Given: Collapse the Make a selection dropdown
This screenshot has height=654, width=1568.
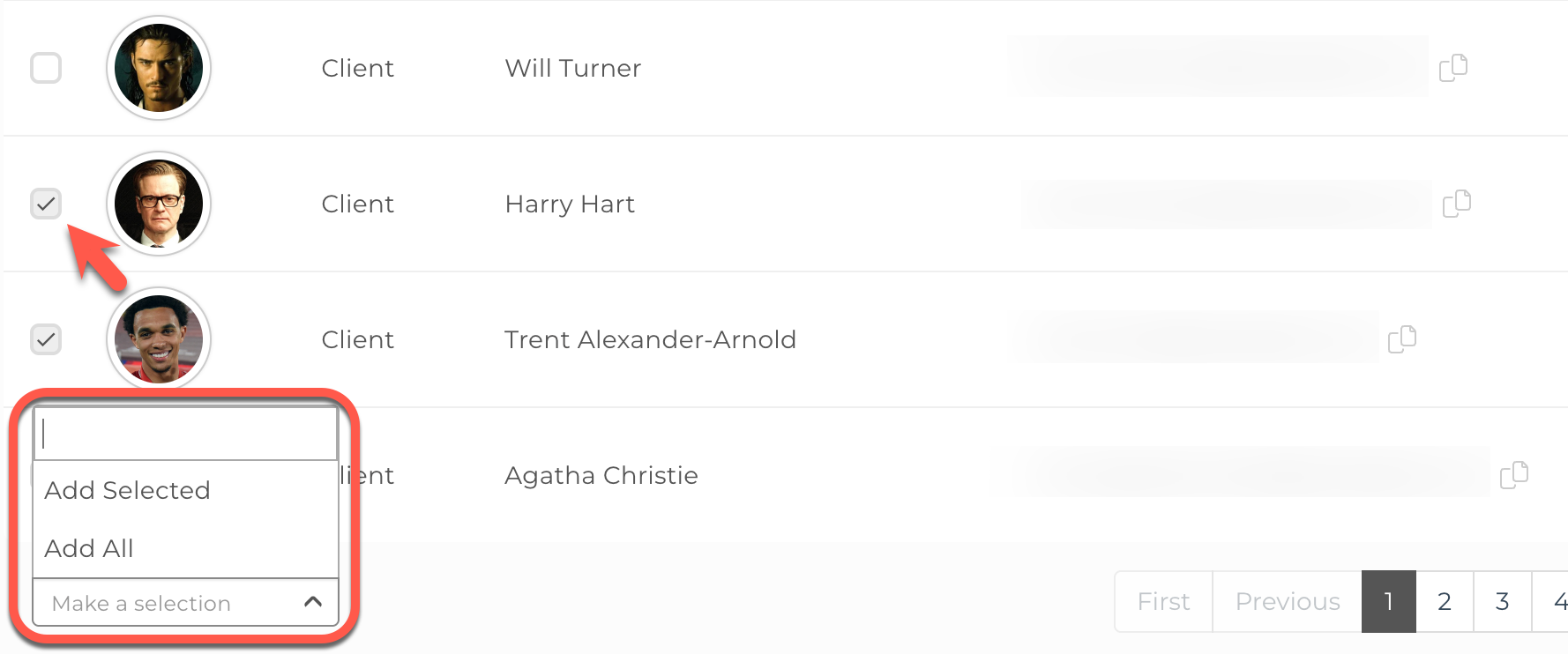Looking at the screenshot, I should [312, 602].
